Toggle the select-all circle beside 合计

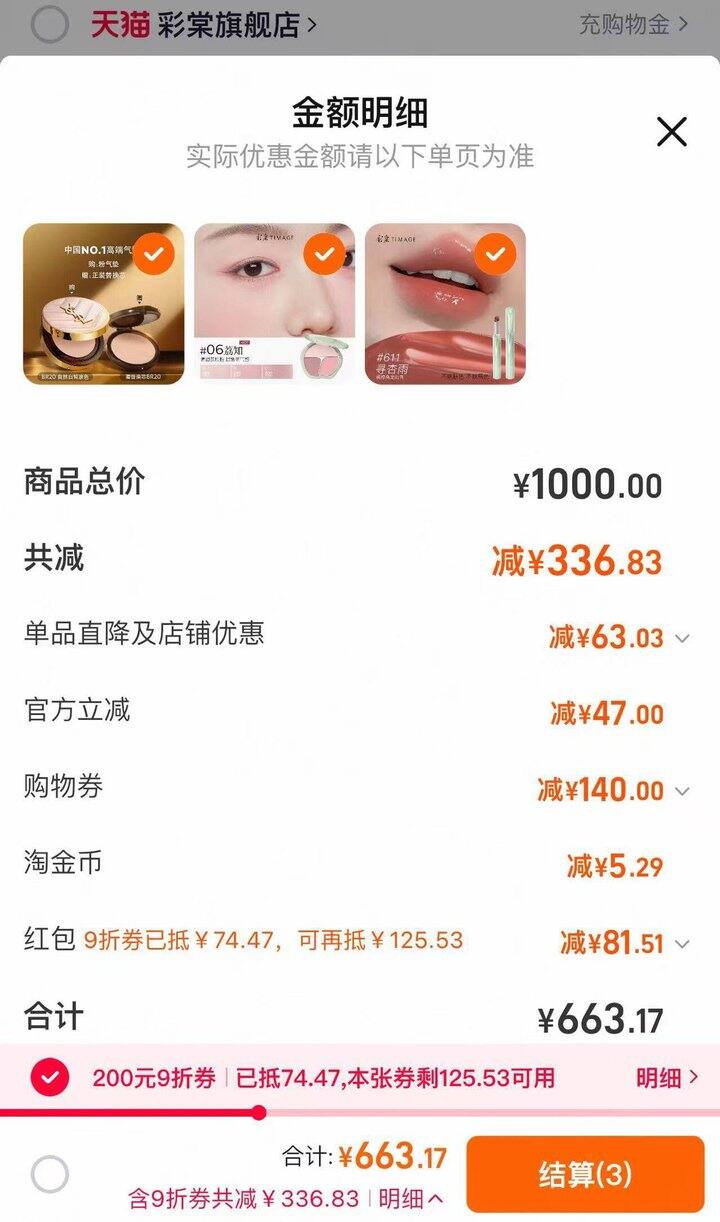50,1174
